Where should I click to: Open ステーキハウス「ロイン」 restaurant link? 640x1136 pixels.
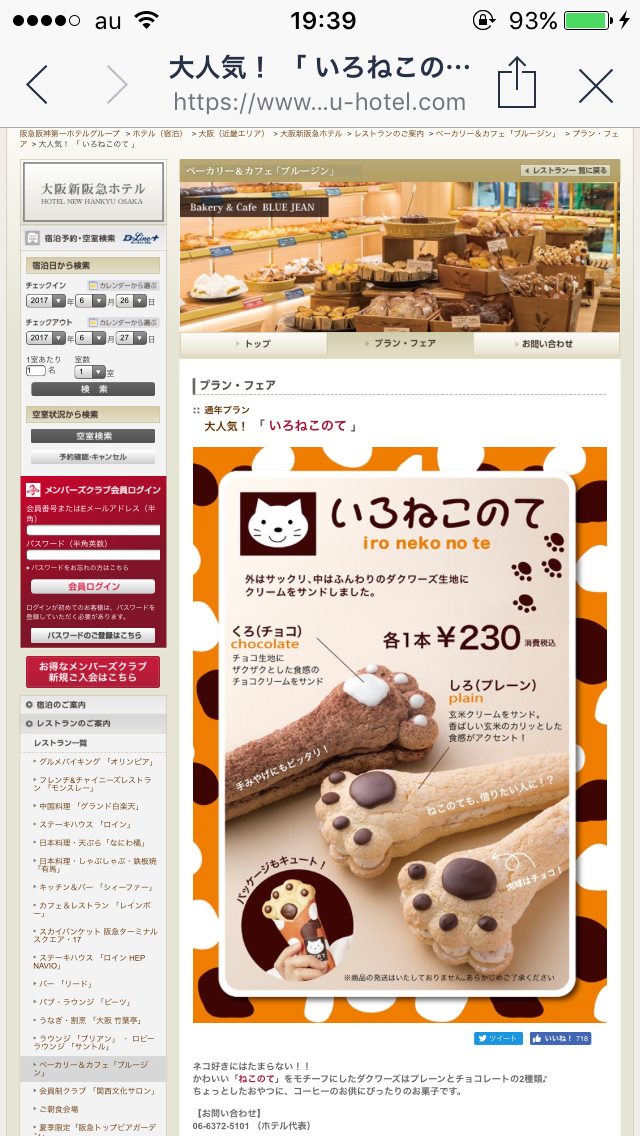(x=78, y=825)
